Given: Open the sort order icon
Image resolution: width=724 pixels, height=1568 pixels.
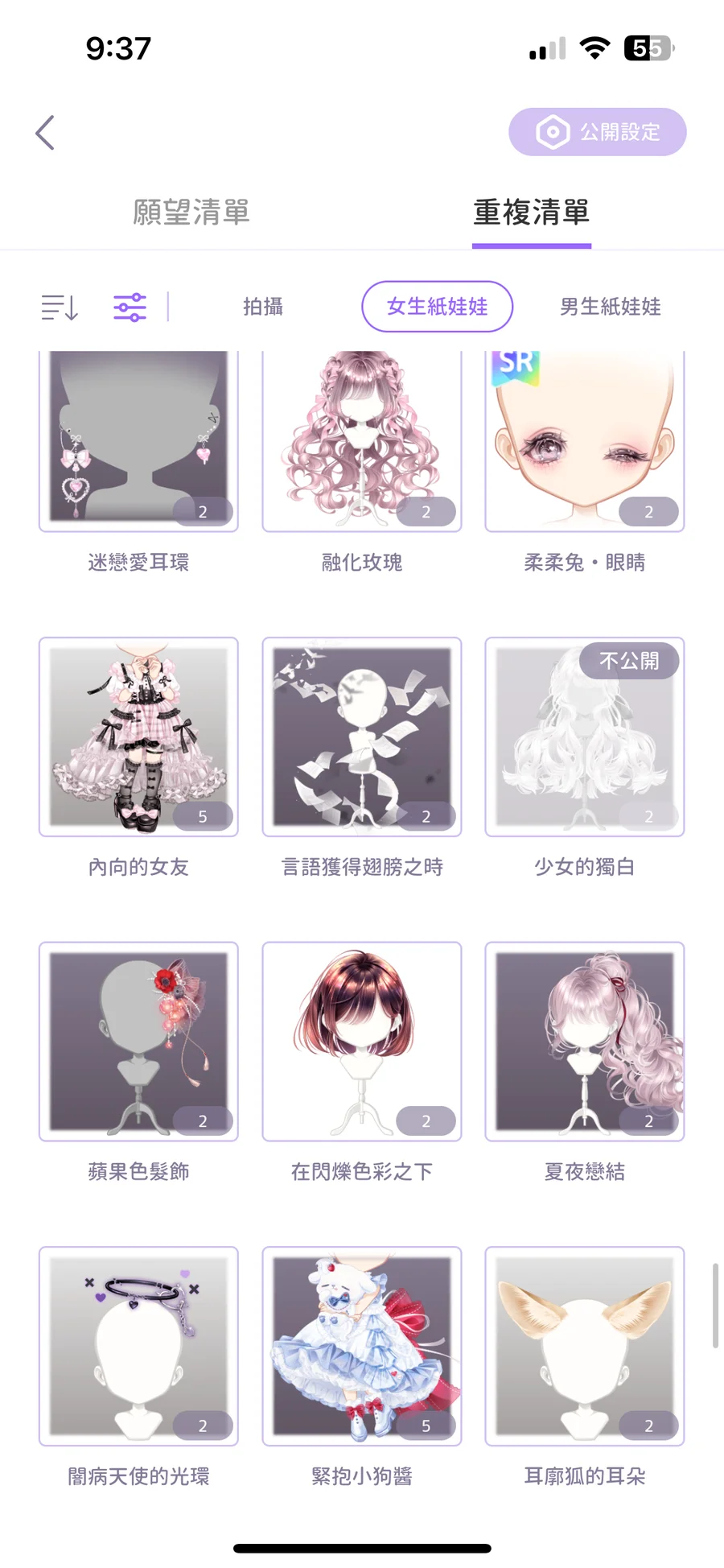Looking at the screenshot, I should [x=60, y=307].
